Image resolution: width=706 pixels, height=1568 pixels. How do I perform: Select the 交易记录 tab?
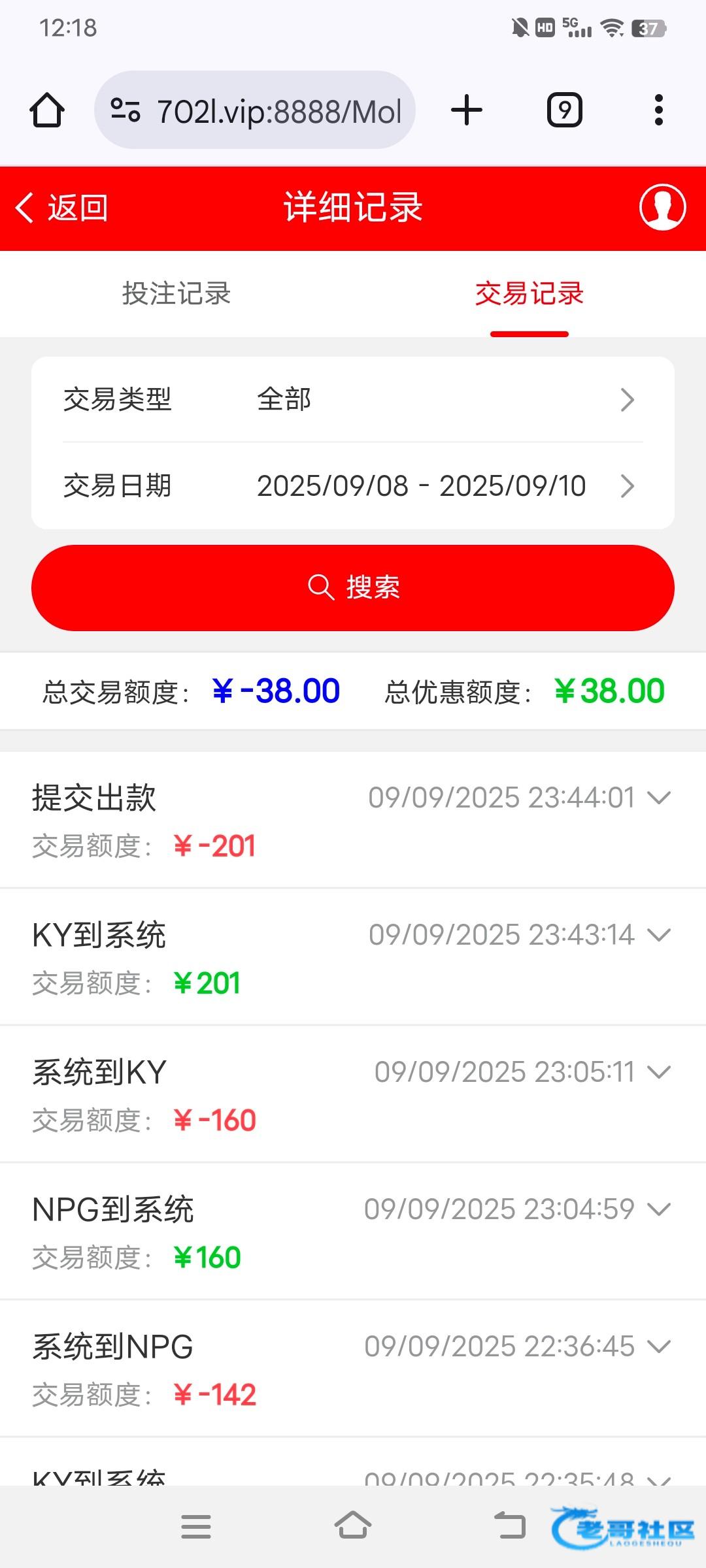(x=529, y=293)
